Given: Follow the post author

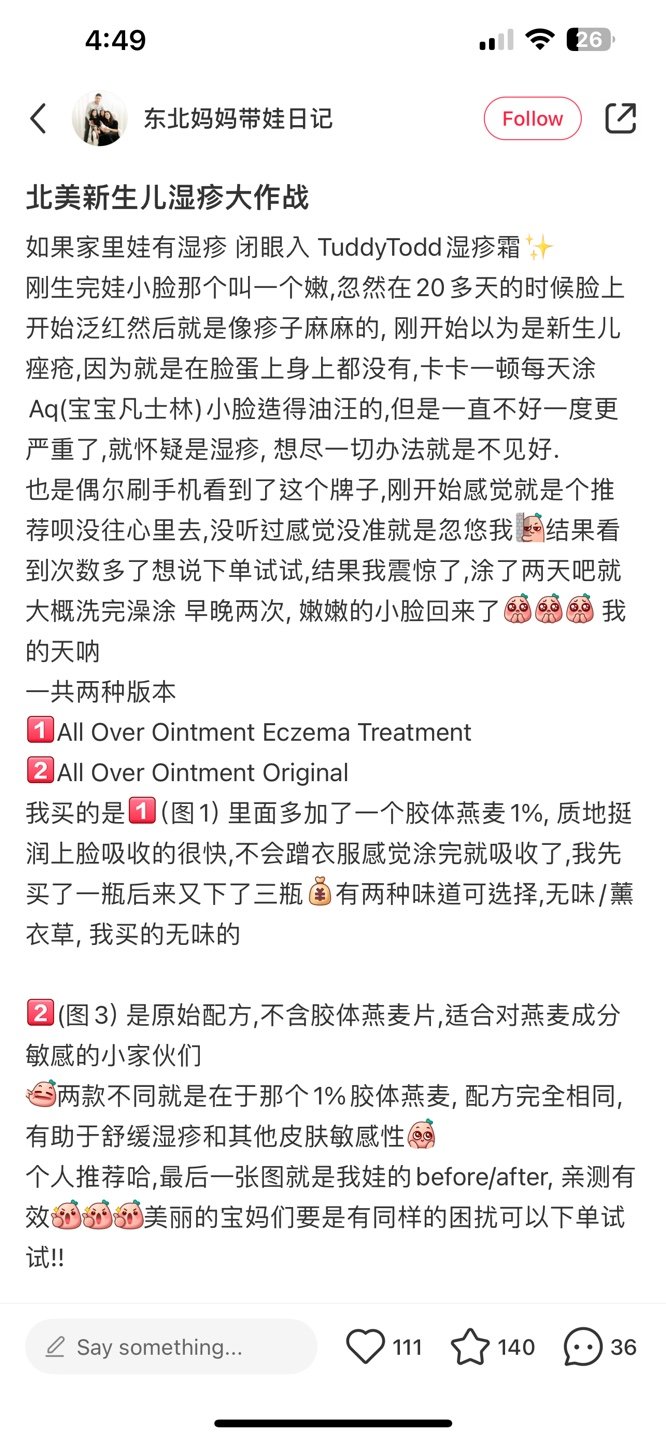Looking at the screenshot, I should [x=532, y=119].
